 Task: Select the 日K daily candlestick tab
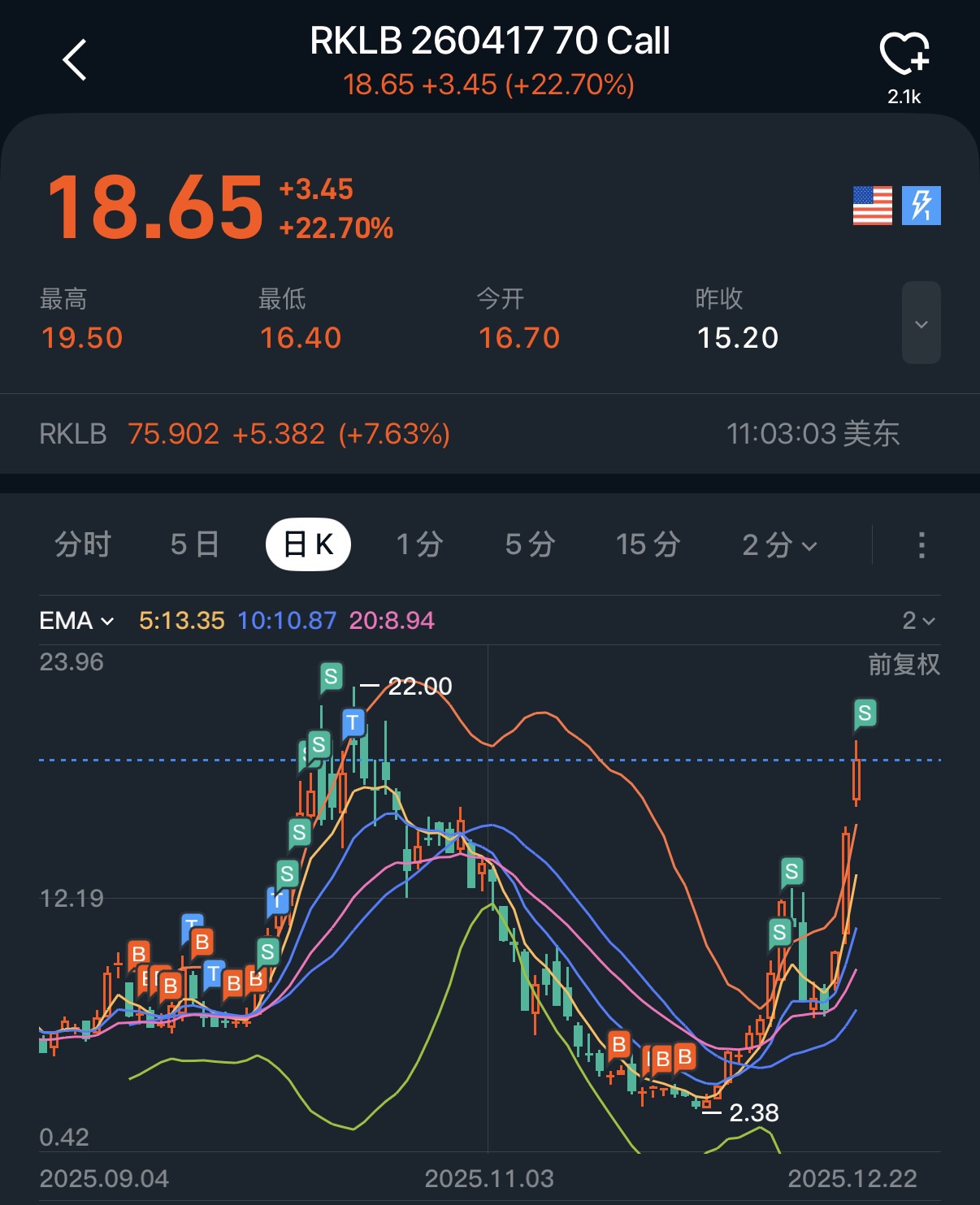pos(308,544)
